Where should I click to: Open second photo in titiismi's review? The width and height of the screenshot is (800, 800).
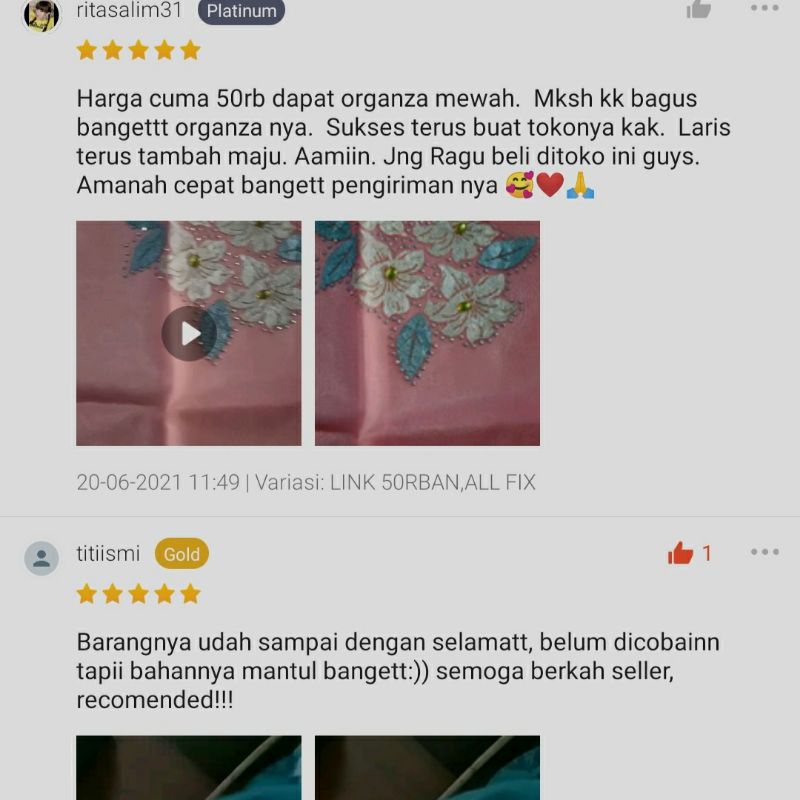coord(427,768)
